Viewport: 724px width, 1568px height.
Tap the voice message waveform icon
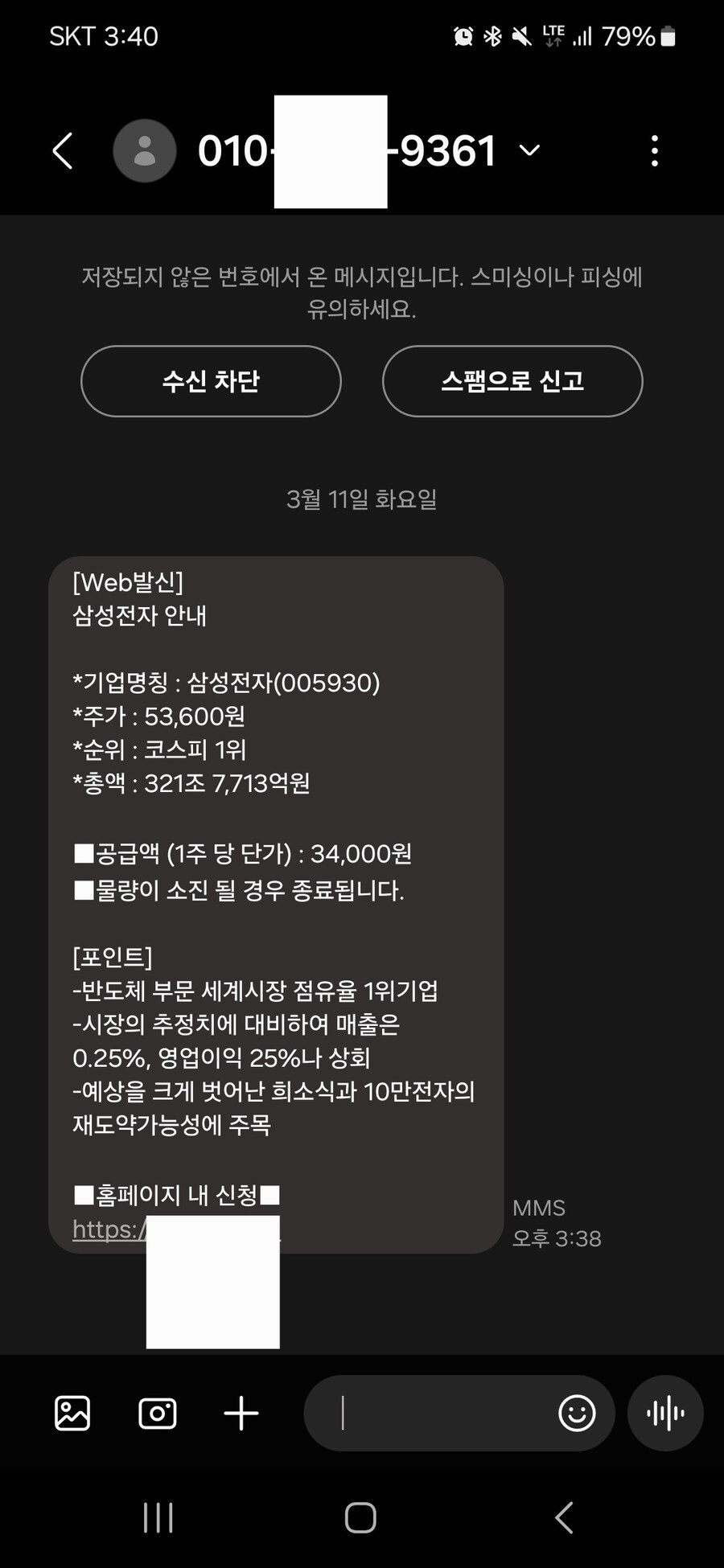tap(665, 1413)
